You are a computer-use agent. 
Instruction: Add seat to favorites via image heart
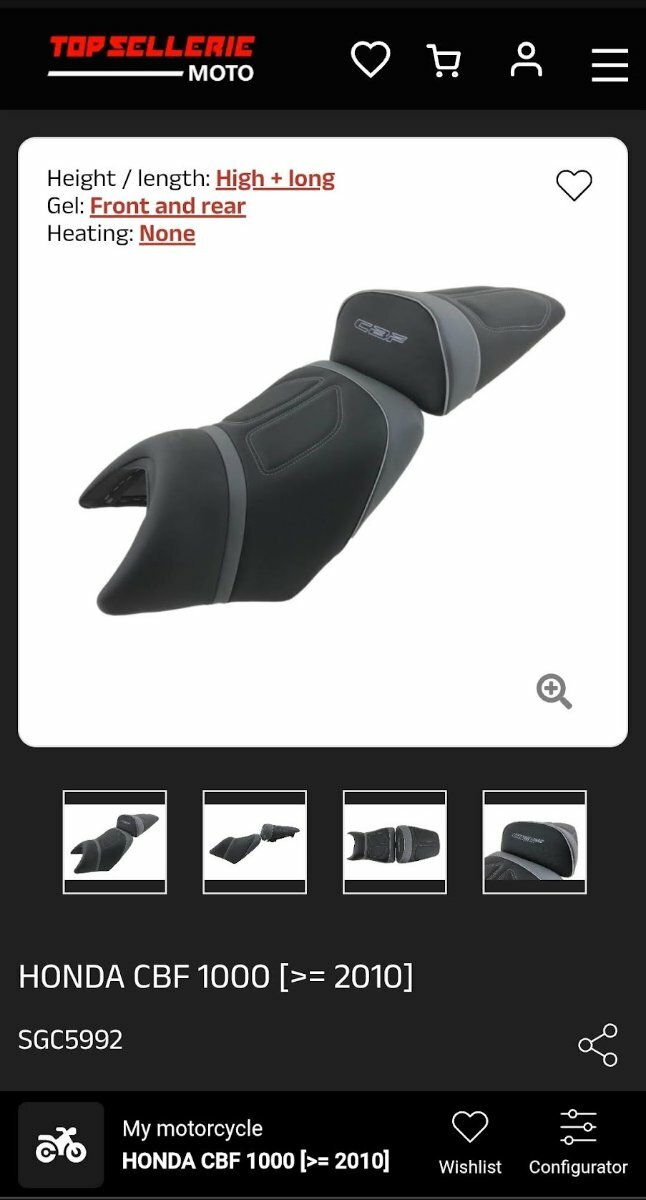(x=574, y=185)
